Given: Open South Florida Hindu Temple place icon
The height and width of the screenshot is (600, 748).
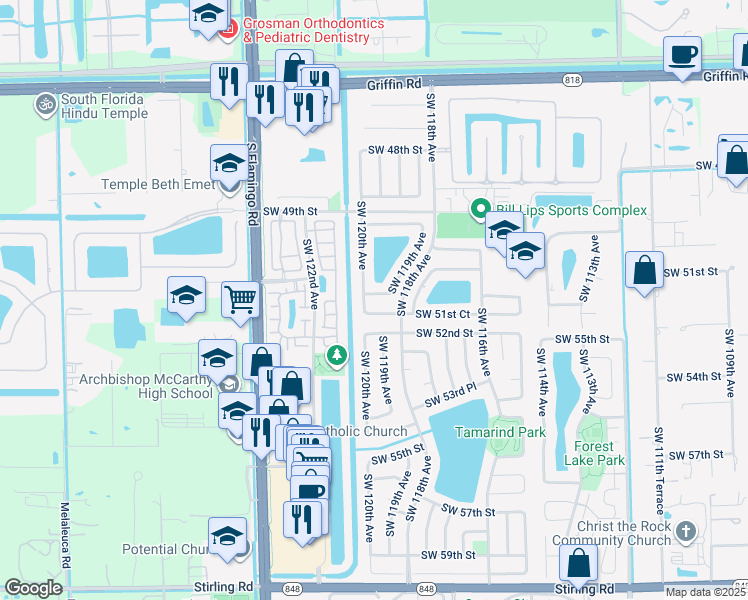Looking at the screenshot, I should point(46,105).
